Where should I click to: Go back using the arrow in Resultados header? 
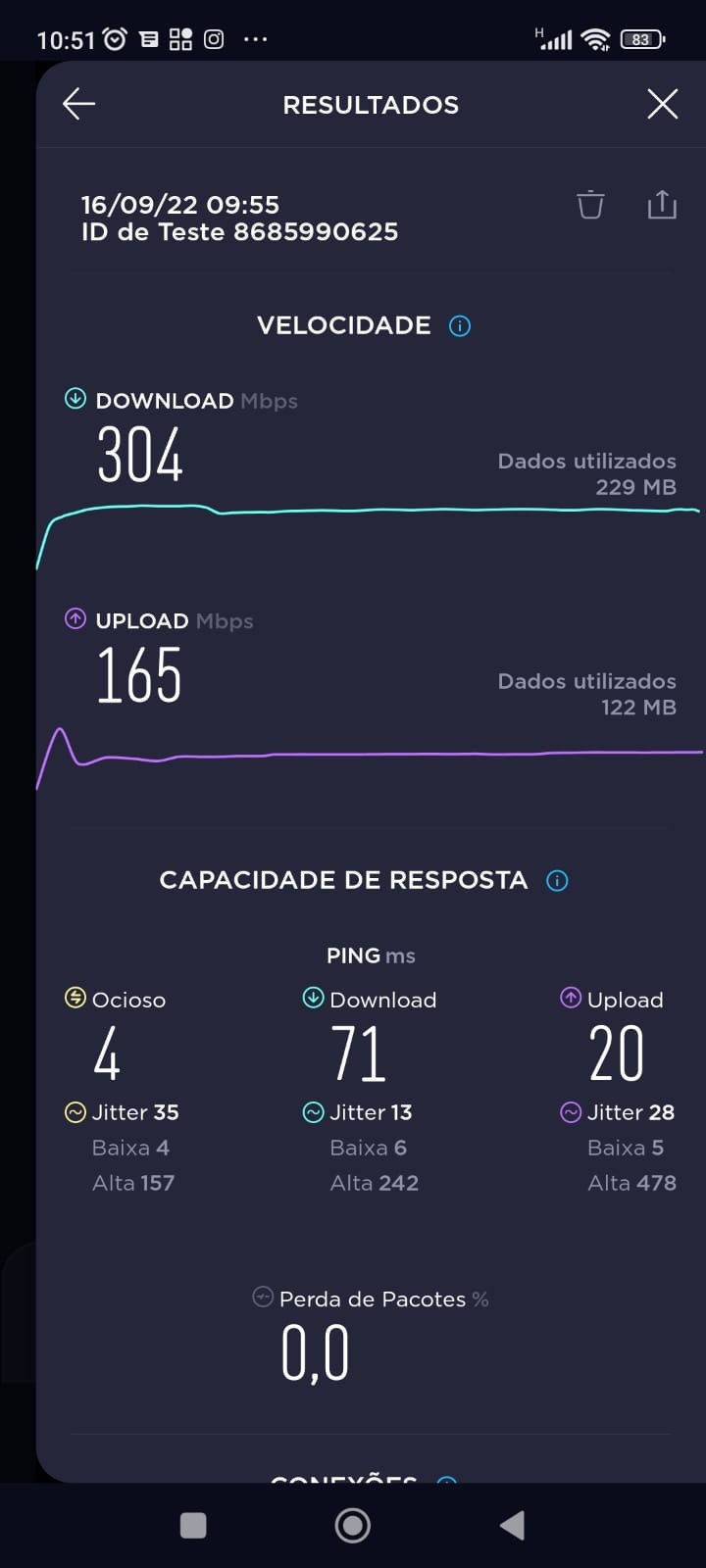point(78,104)
